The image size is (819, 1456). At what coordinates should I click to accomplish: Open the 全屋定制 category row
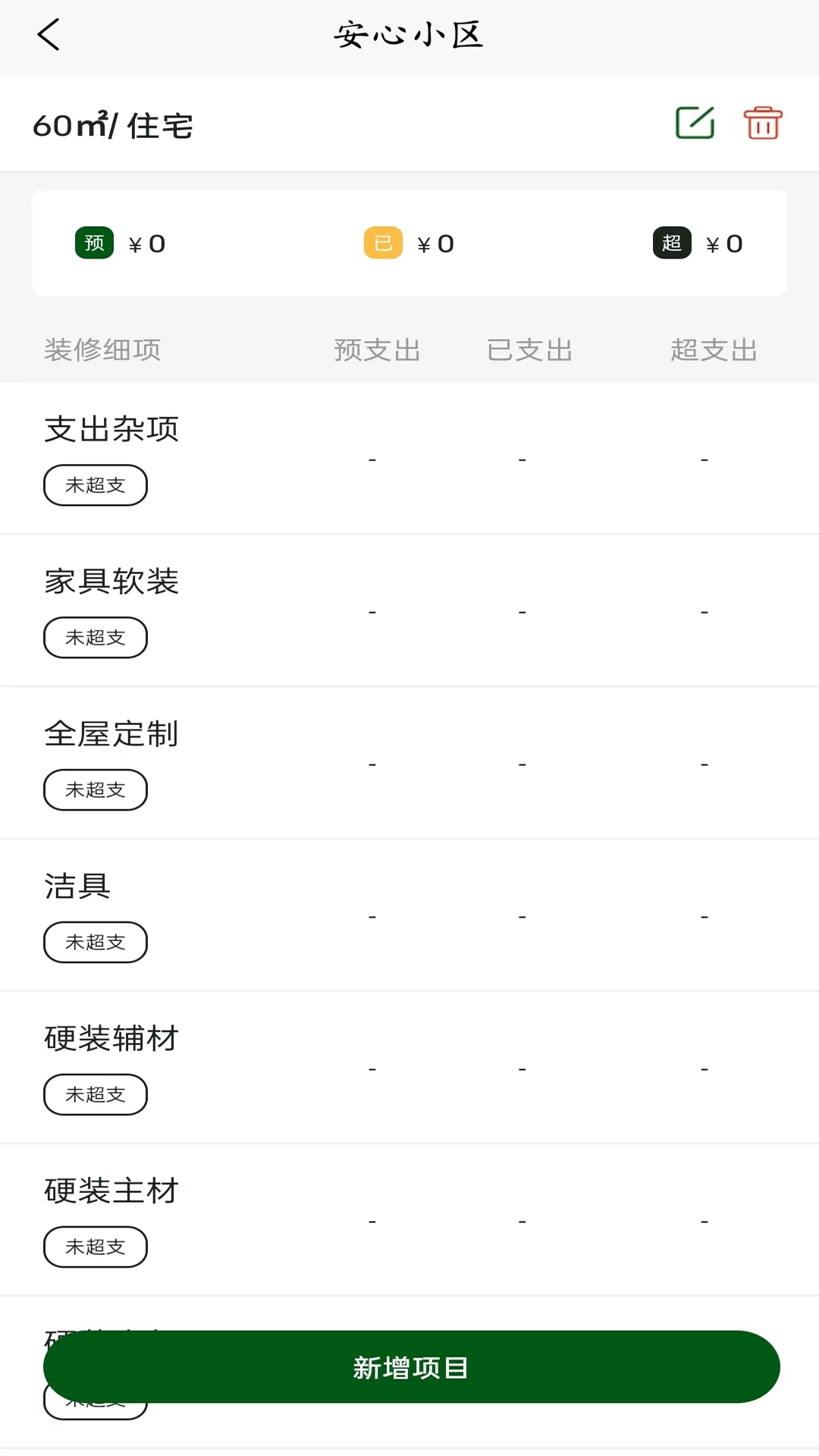[x=111, y=734]
